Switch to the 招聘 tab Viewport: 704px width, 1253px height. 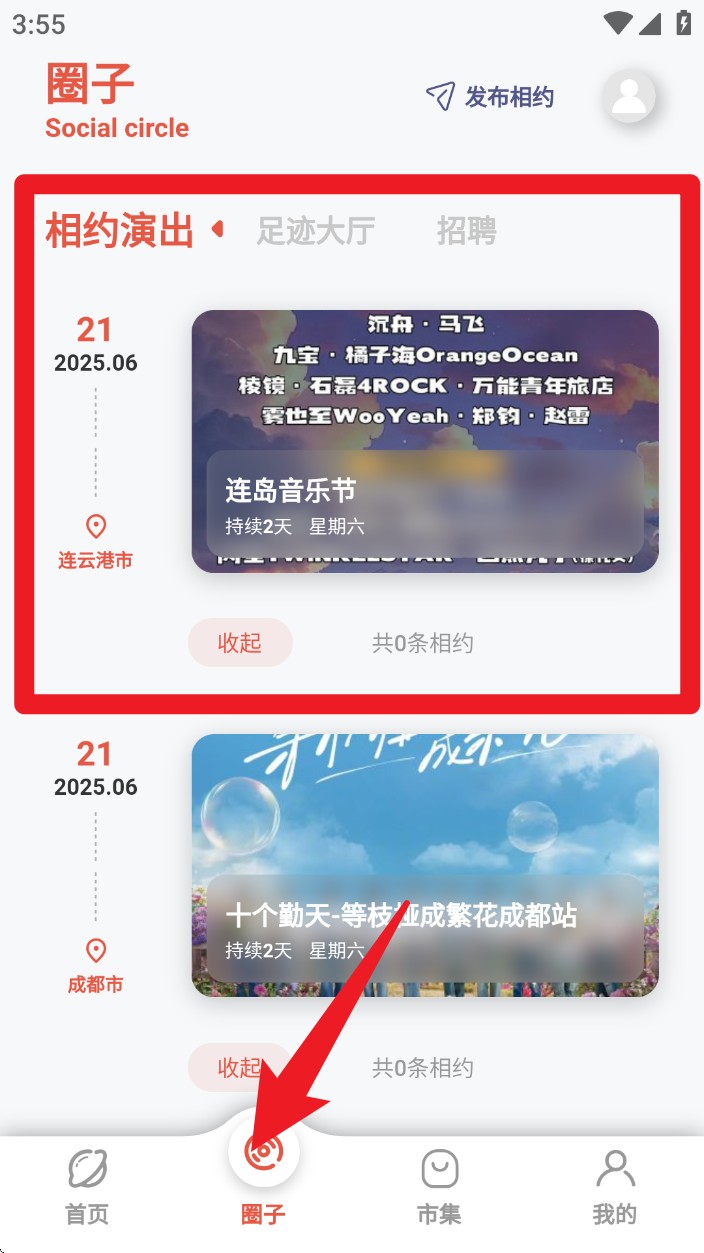tap(466, 231)
